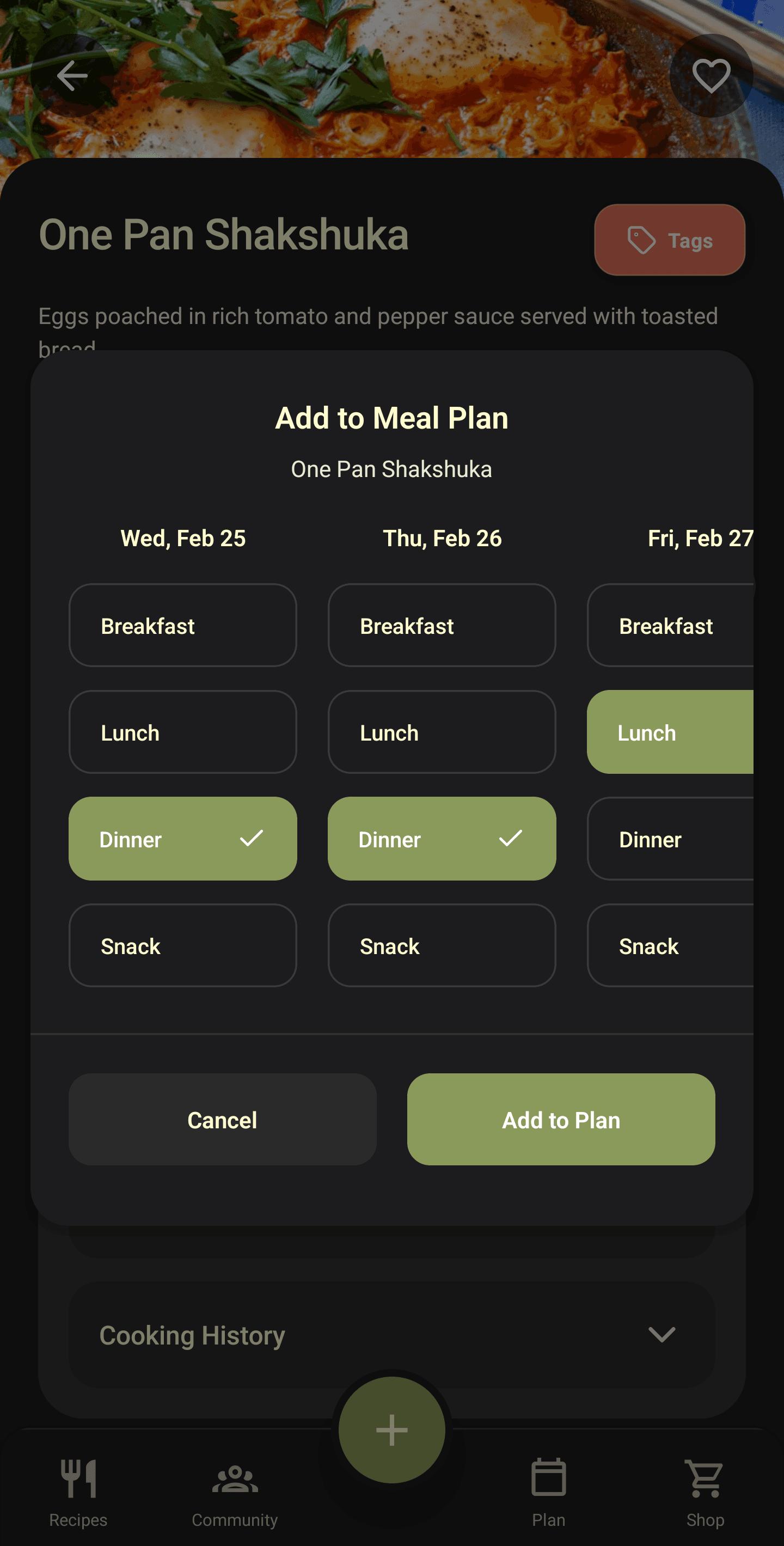
Task: Deselect Dinner on Wed, Feb 25
Action: (x=182, y=839)
